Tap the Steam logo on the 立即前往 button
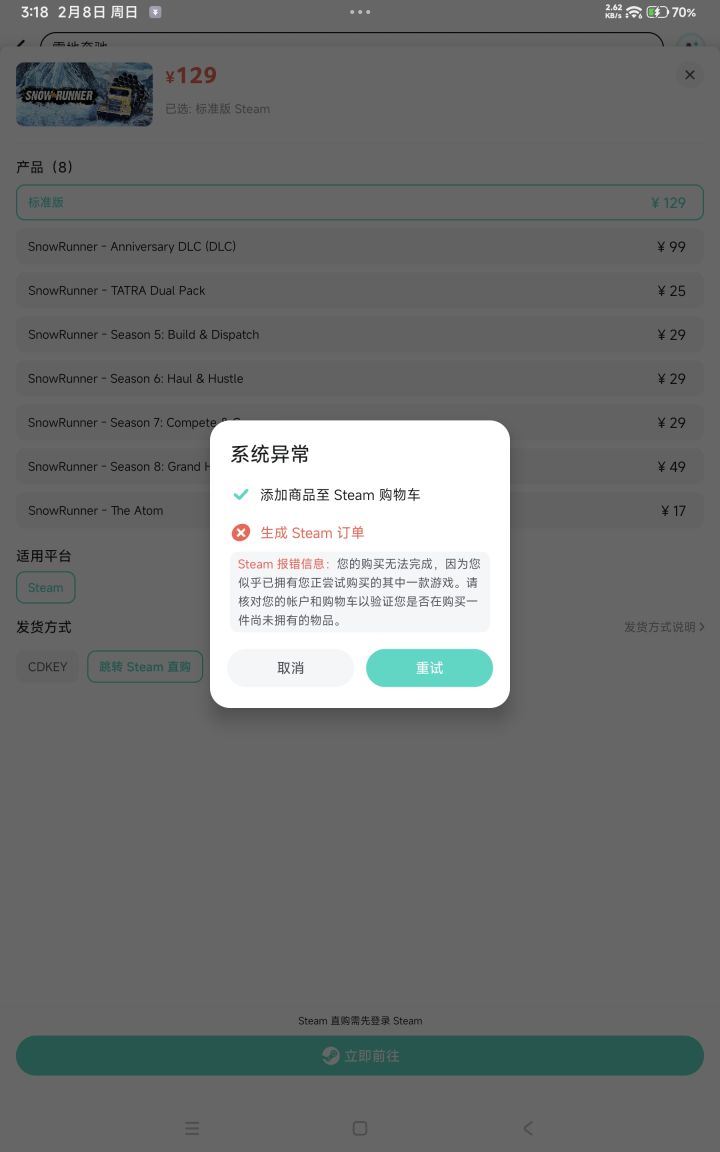Image resolution: width=720 pixels, height=1152 pixels. tap(330, 1055)
